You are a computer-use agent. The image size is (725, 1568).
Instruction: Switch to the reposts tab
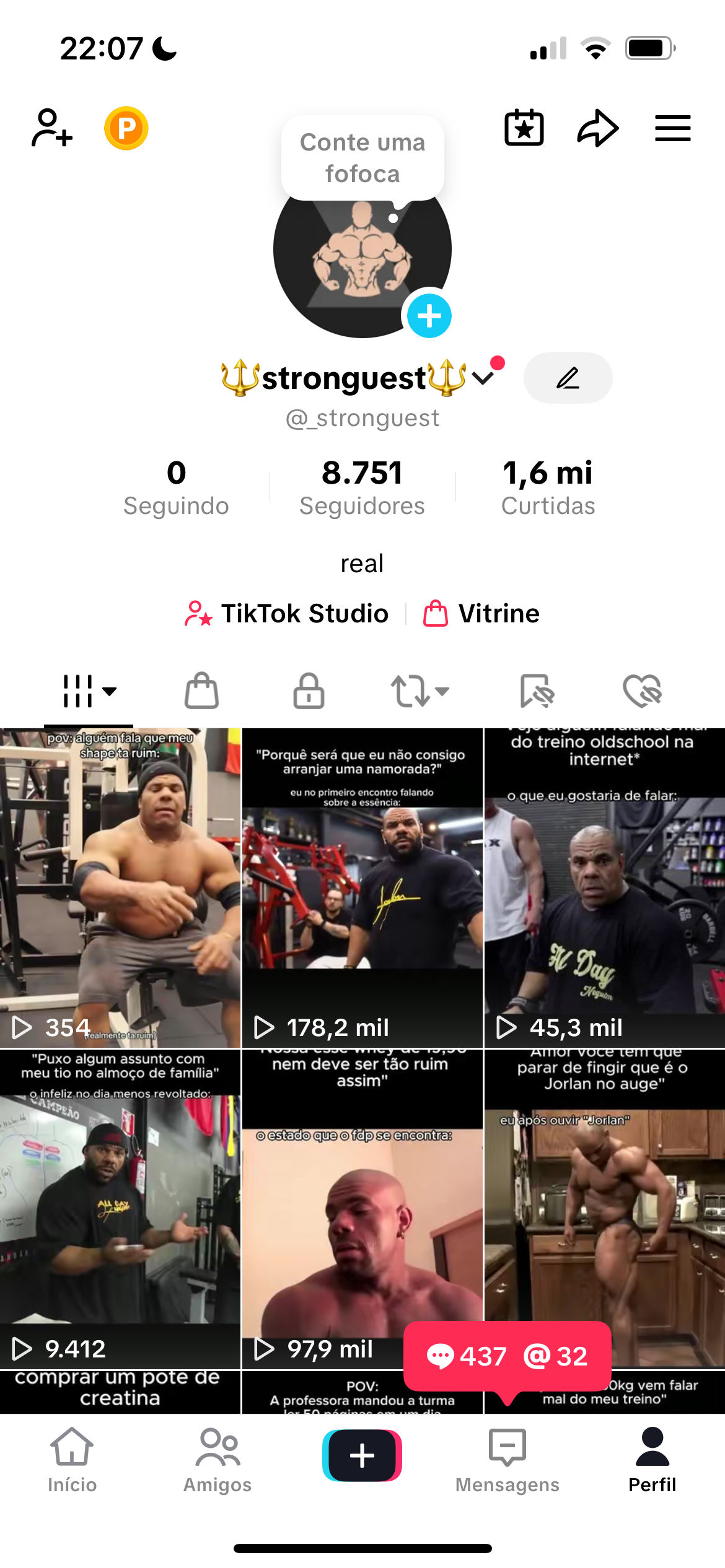(x=419, y=690)
